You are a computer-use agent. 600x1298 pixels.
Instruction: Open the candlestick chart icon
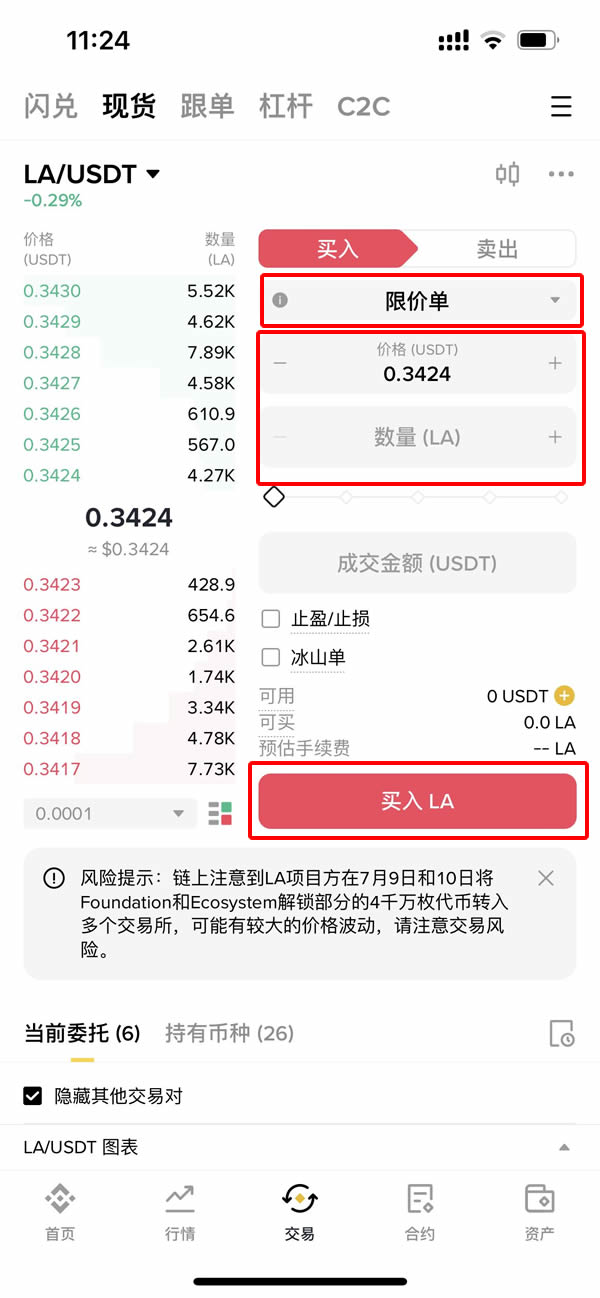coord(508,174)
